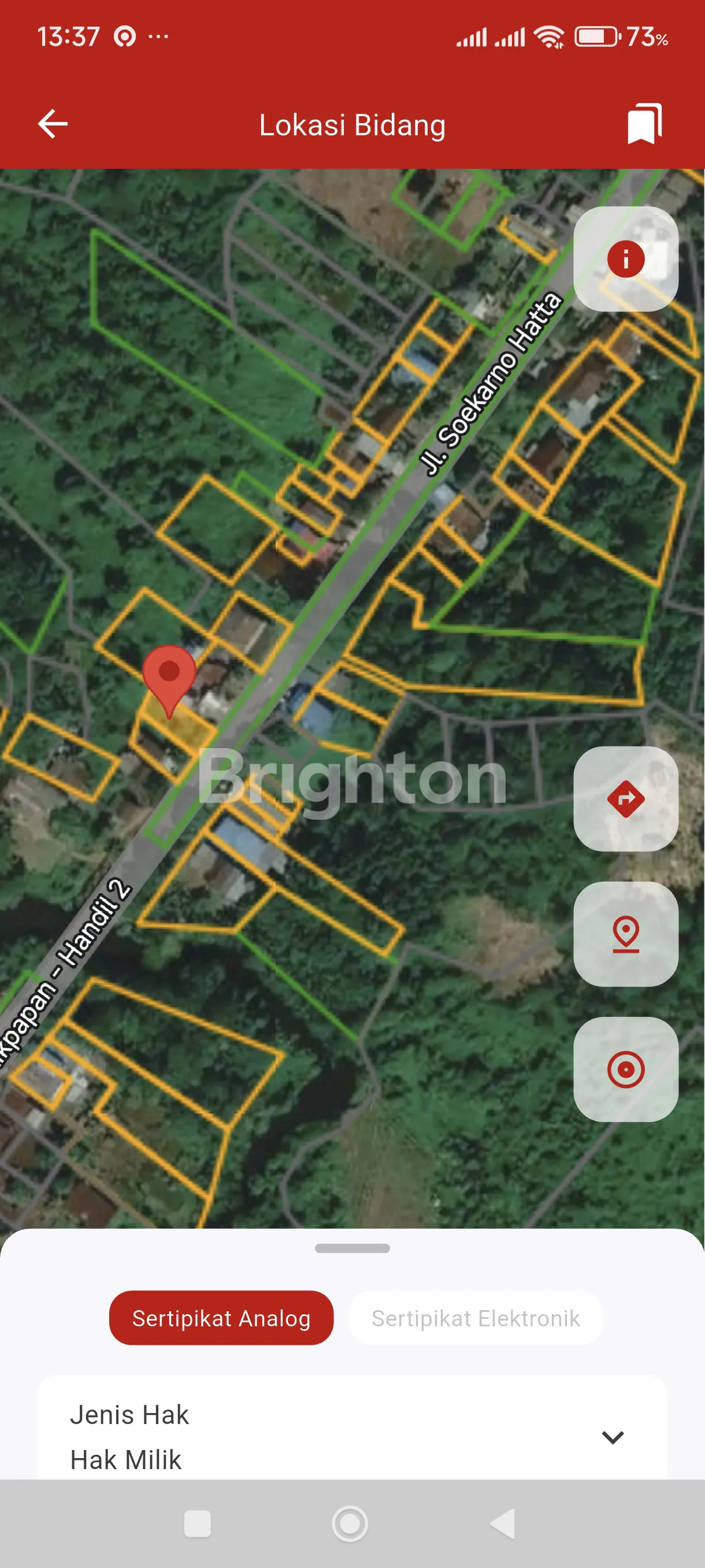The image size is (705, 1568).
Task: Open the bookmarks icon in app bar
Action: click(644, 124)
